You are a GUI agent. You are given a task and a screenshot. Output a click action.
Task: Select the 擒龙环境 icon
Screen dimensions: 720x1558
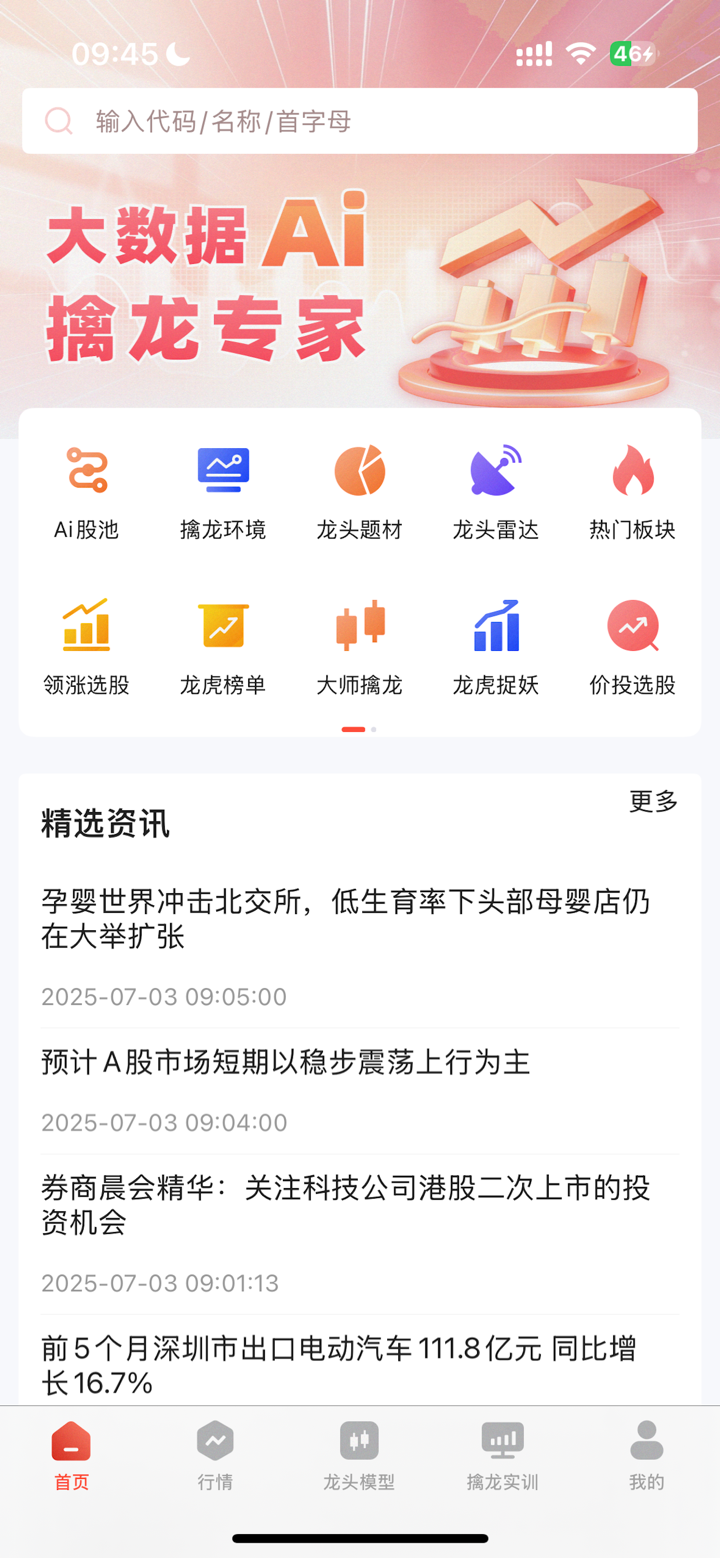(x=222, y=488)
